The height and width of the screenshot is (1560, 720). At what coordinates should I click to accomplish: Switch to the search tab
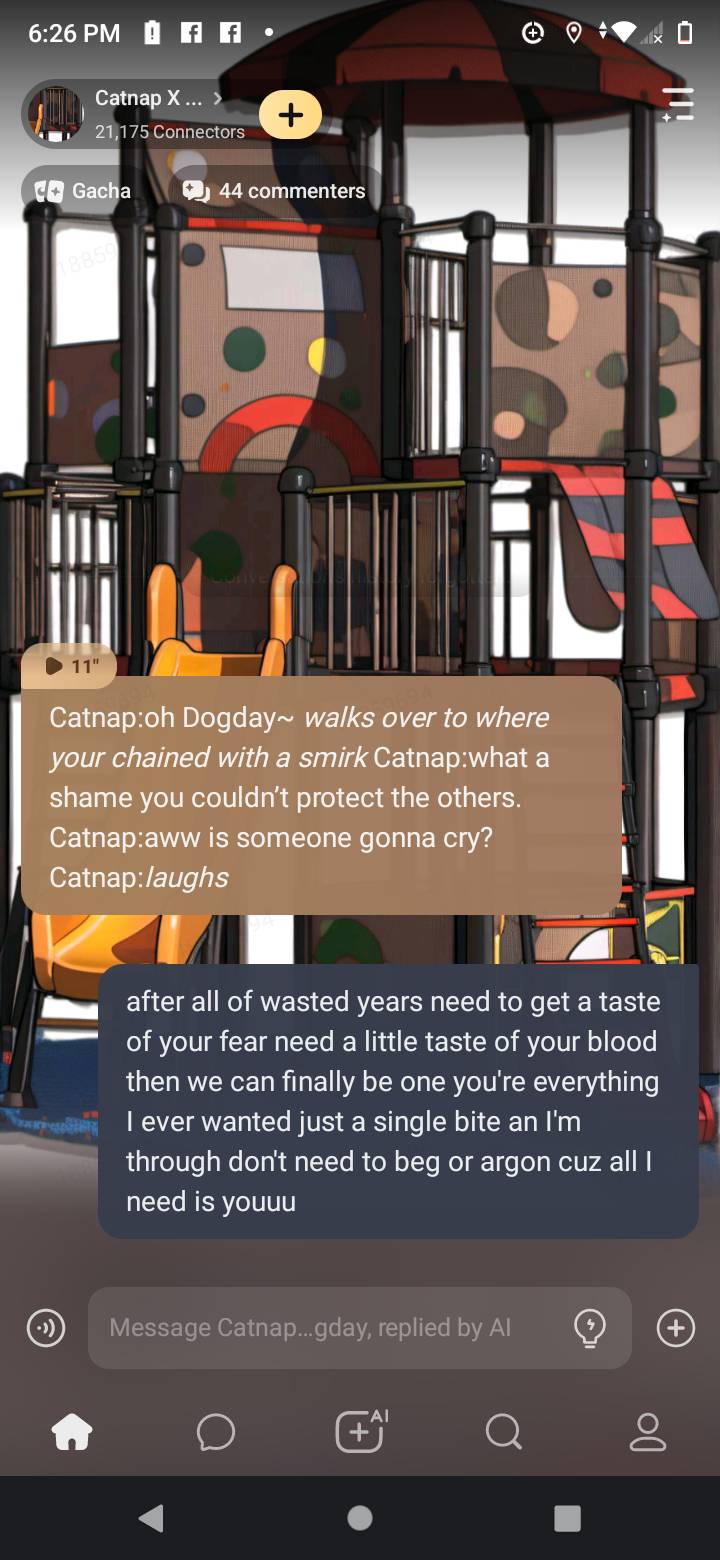pyautogui.click(x=503, y=1432)
